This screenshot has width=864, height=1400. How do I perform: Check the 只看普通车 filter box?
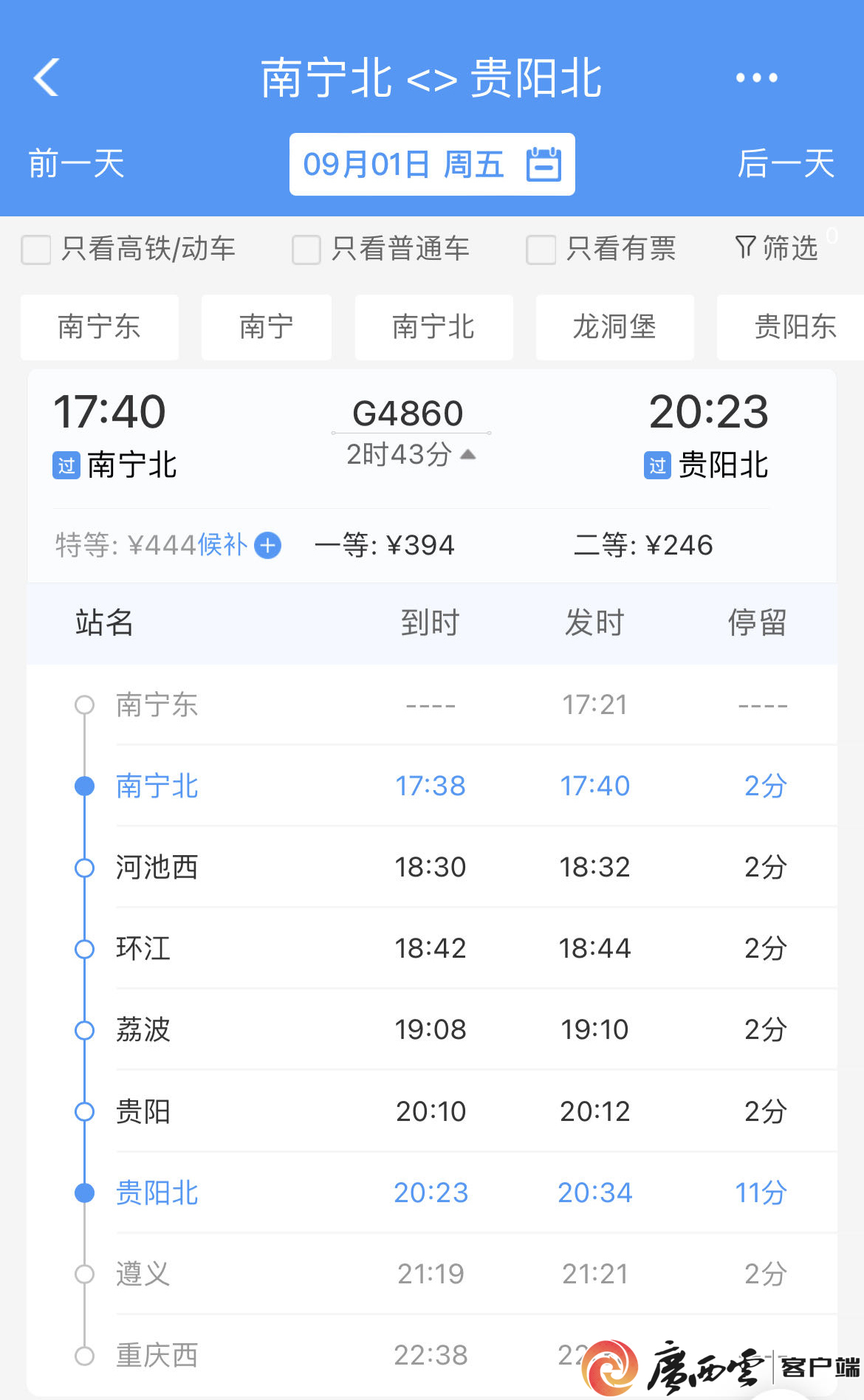pos(306,250)
